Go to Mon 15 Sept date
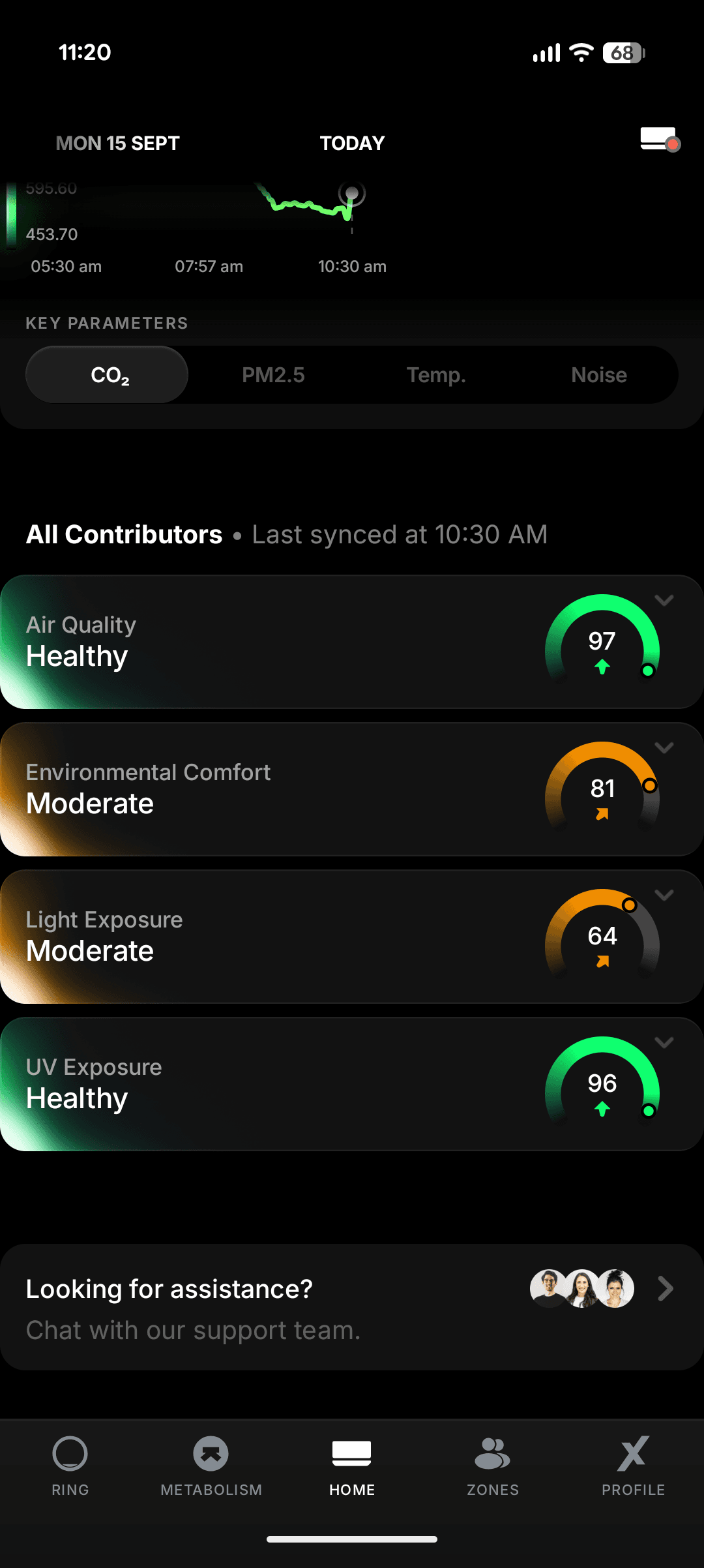Image resolution: width=704 pixels, height=1568 pixels. point(117,143)
